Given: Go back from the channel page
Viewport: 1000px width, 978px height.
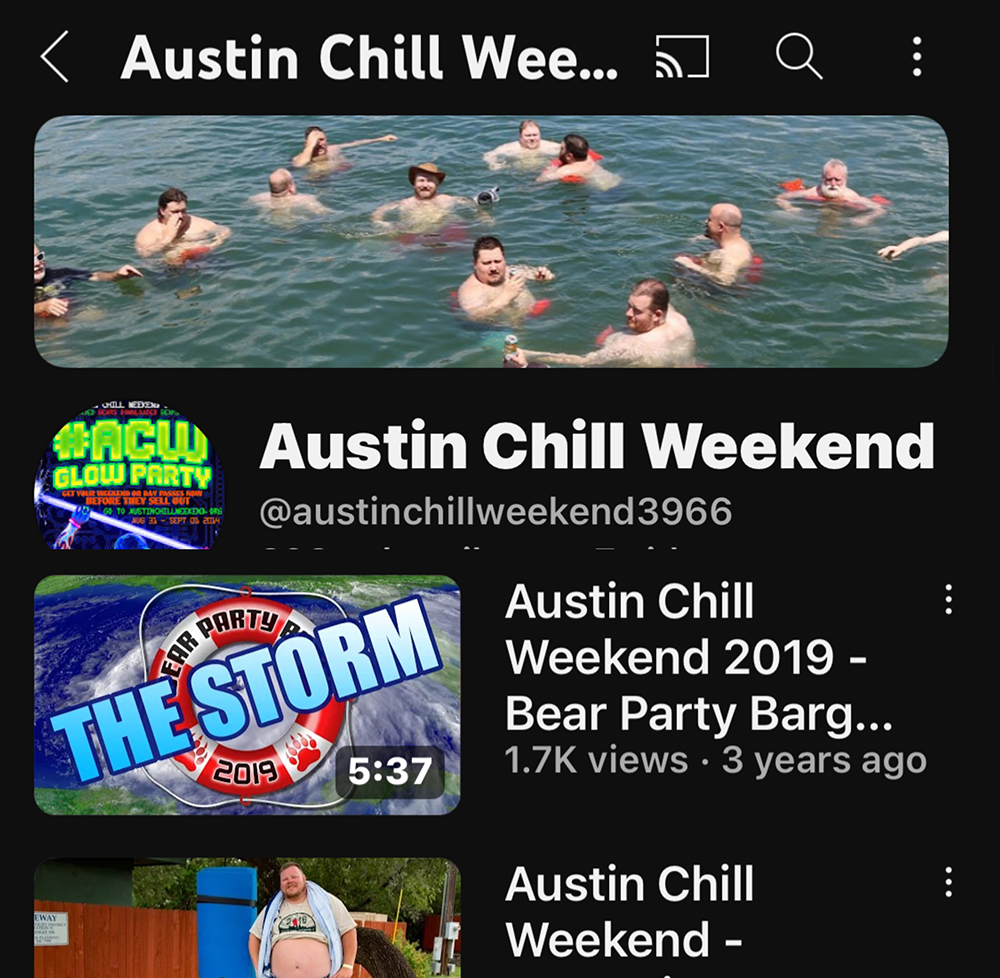Looking at the screenshot, I should tap(55, 59).
